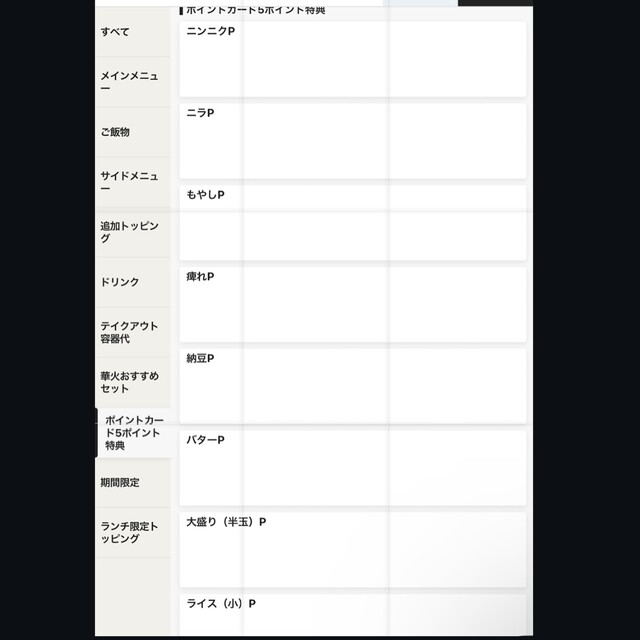Select the サイドメニュー category
The image size is (640, 640).
coord(132,182)
